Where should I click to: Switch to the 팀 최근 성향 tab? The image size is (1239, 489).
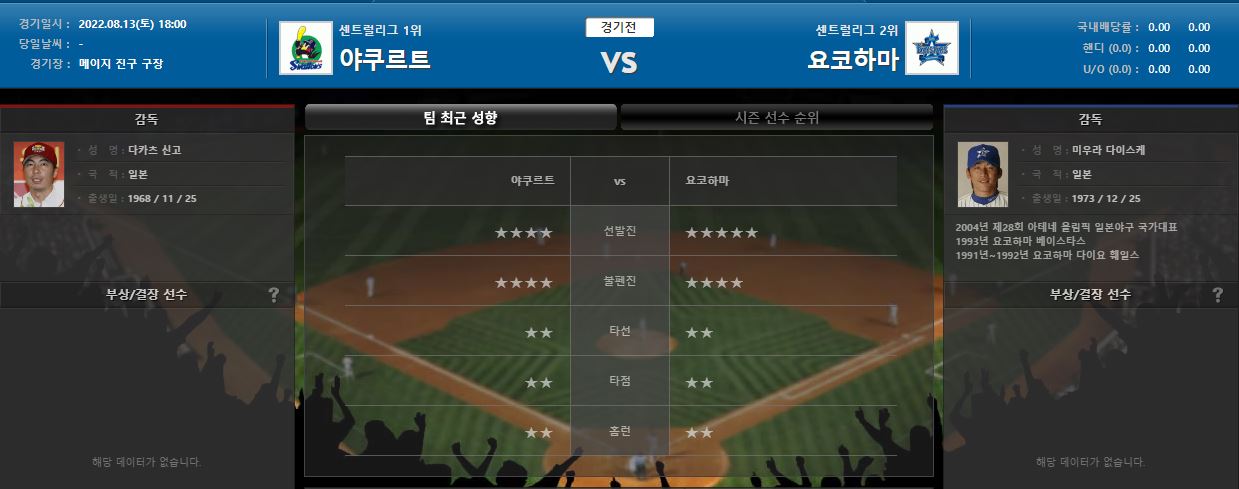point(460,118)
